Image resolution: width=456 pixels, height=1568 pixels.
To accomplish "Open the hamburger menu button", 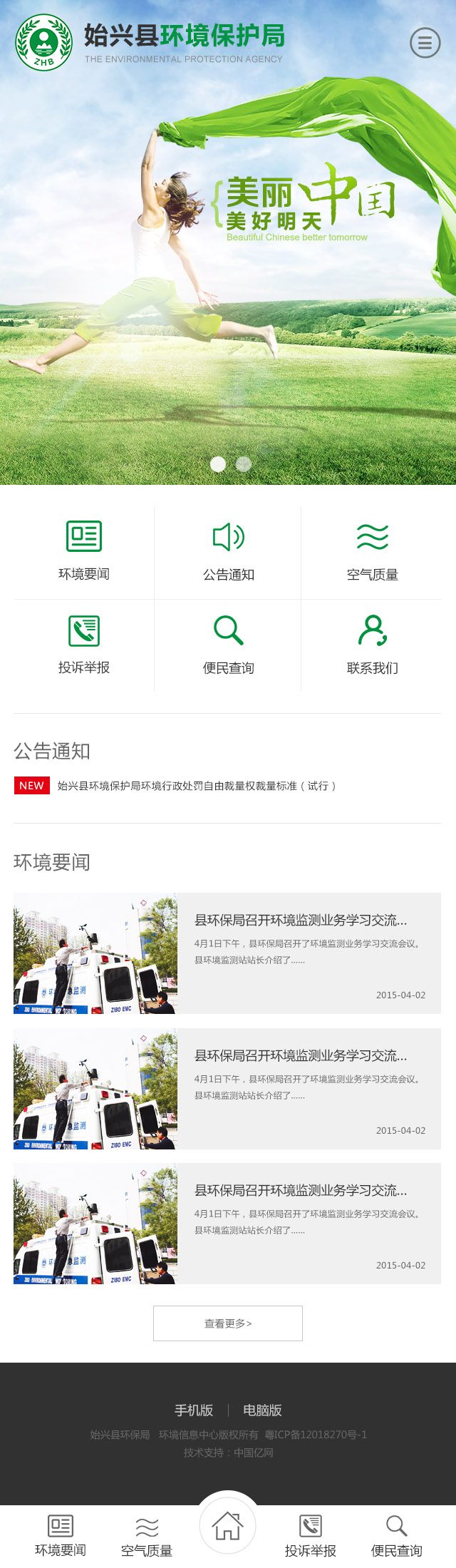I will tap(425, 43).
